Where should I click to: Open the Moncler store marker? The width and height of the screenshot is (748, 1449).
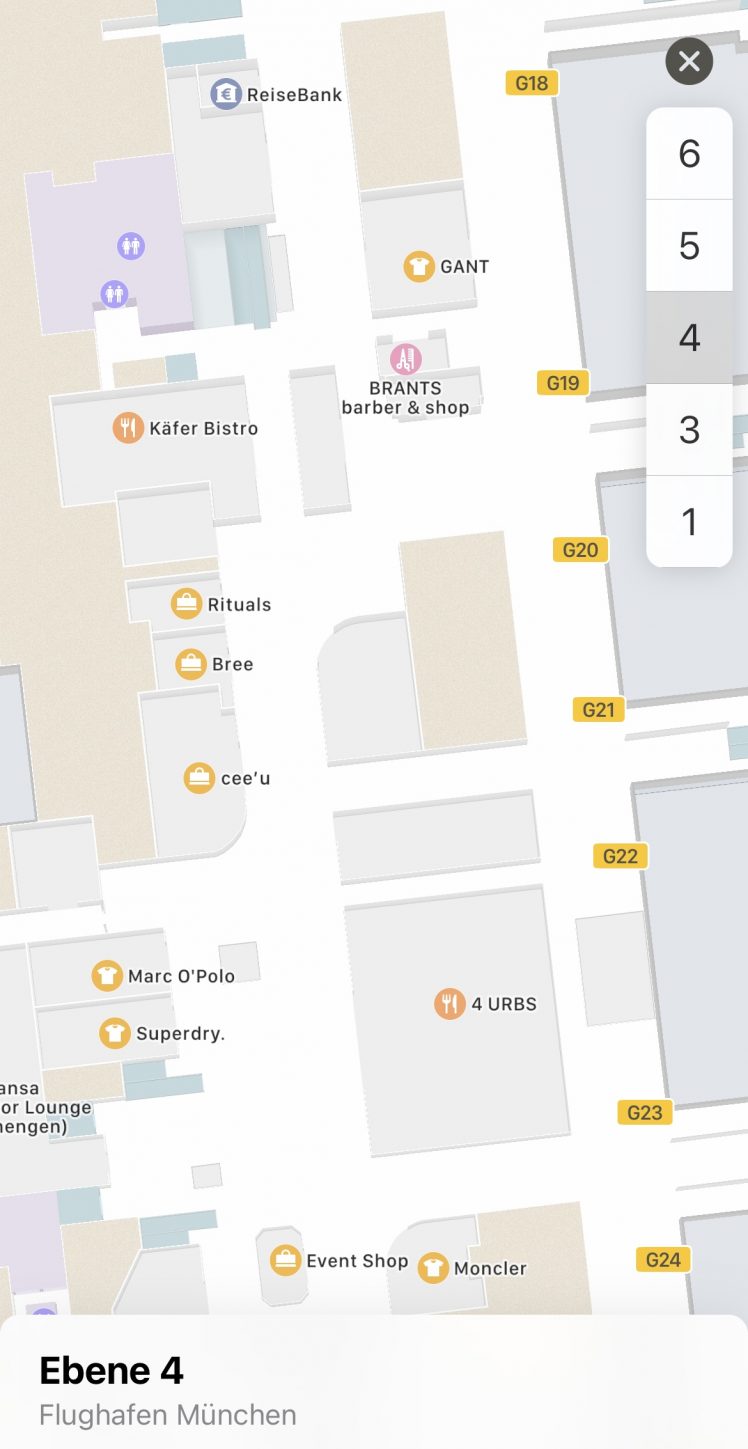pyautogui.click(x=433, y=1268)
